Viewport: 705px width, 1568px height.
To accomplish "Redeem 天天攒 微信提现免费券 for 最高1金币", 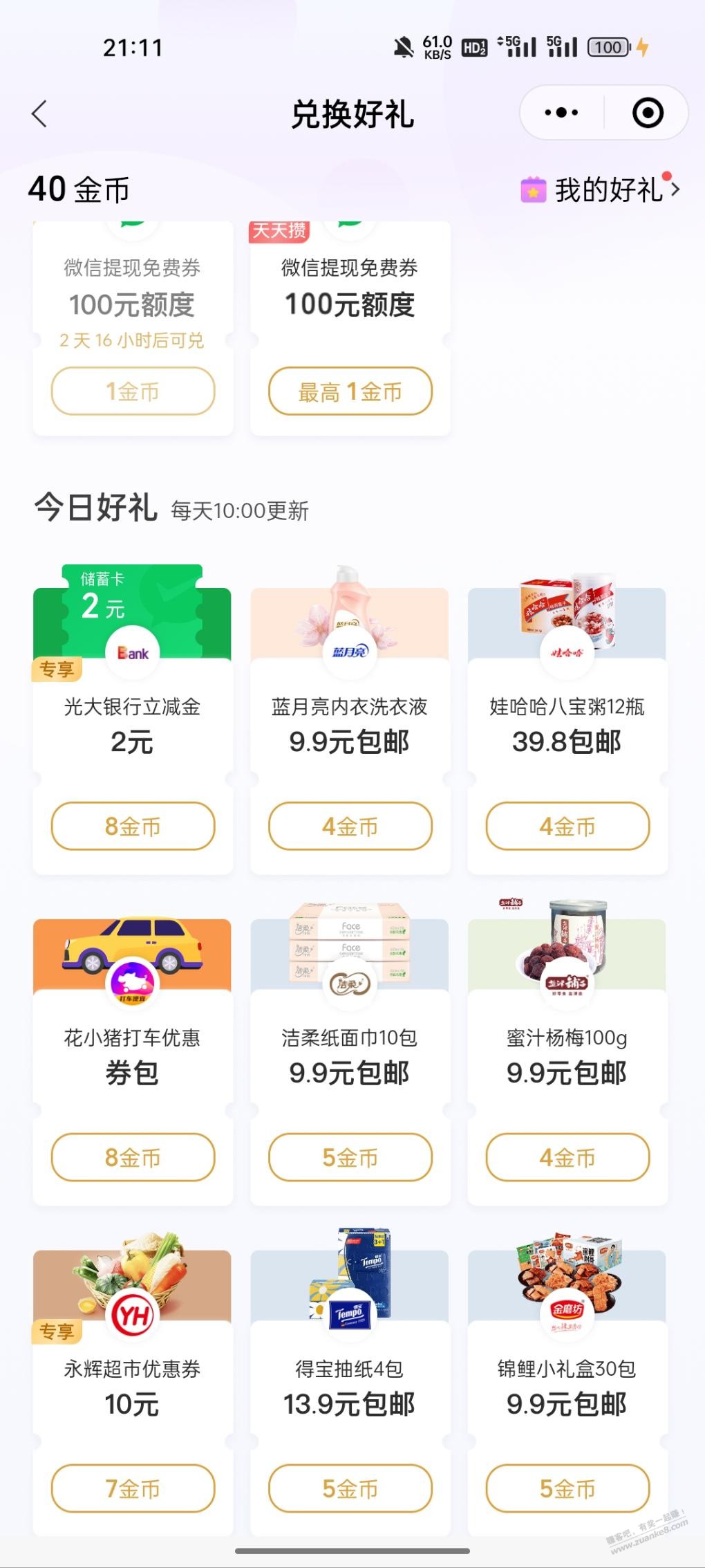I will 350,391.
